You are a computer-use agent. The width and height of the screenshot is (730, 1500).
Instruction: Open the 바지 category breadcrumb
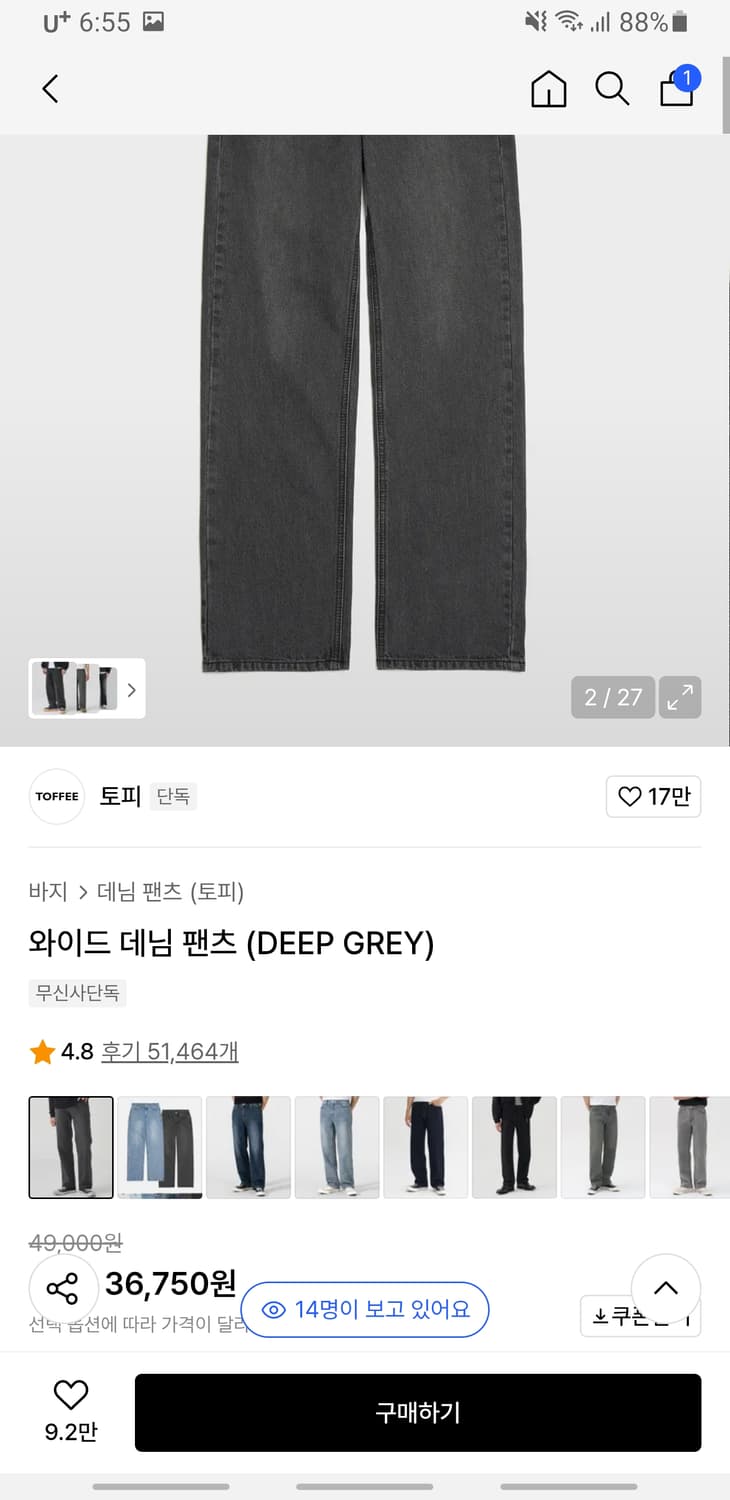44,892
